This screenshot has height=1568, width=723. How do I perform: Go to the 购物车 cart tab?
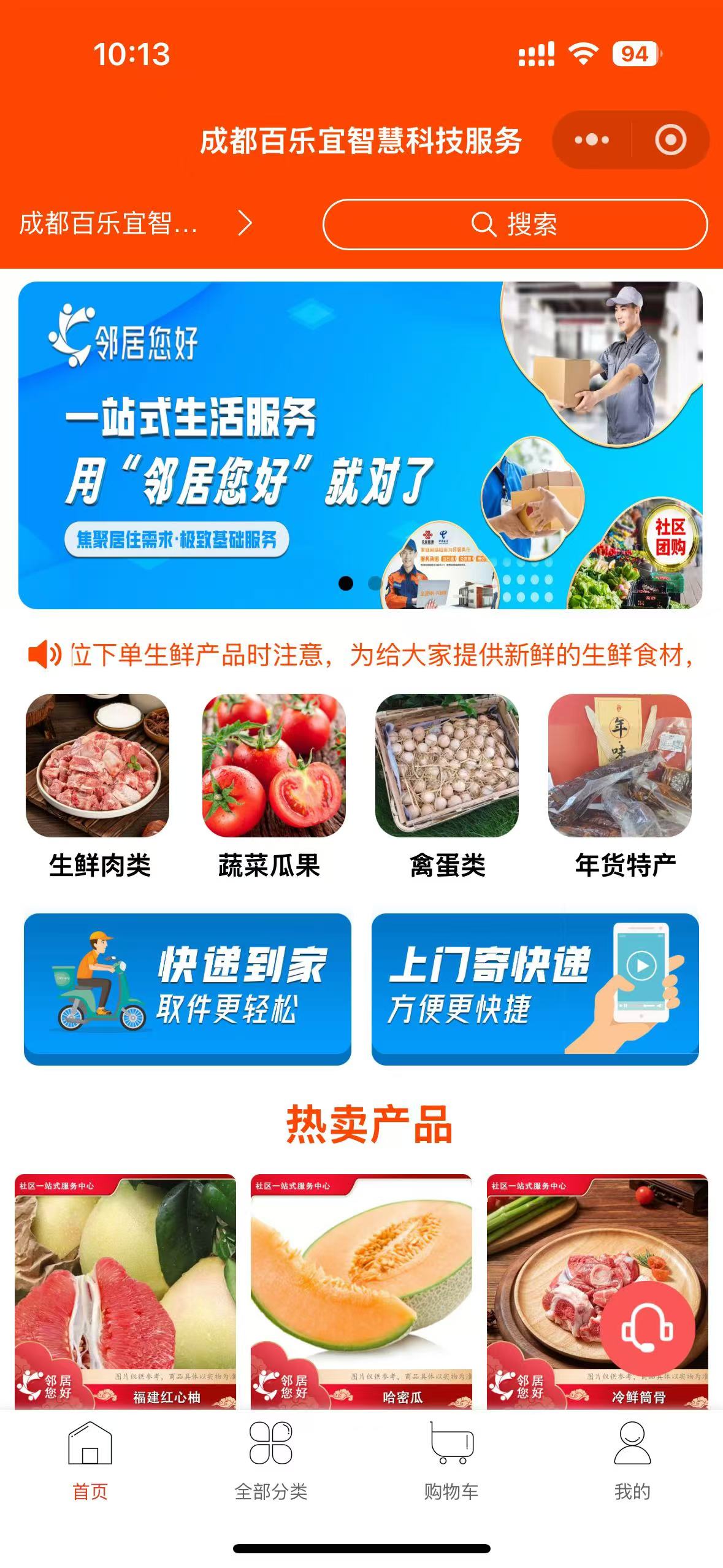[451, 1462]
